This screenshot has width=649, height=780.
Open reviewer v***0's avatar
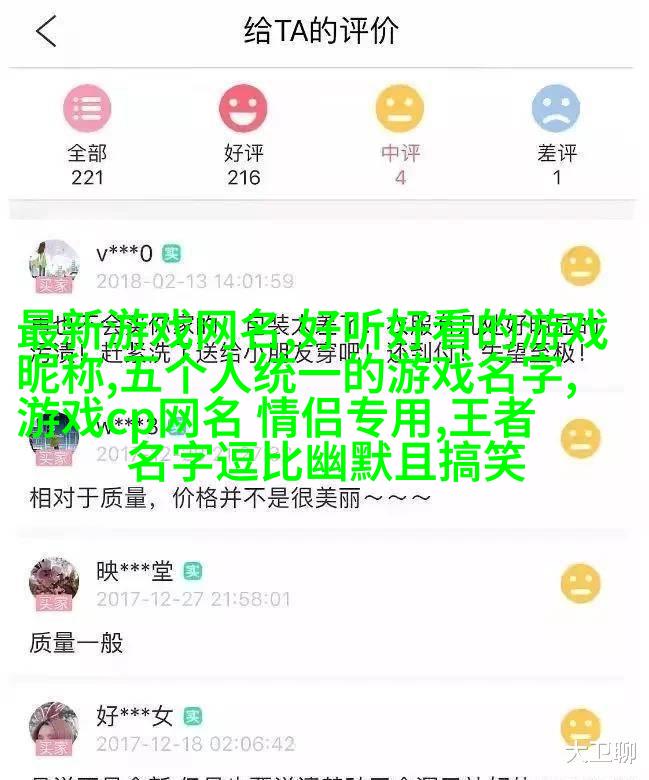coord(54,265)
